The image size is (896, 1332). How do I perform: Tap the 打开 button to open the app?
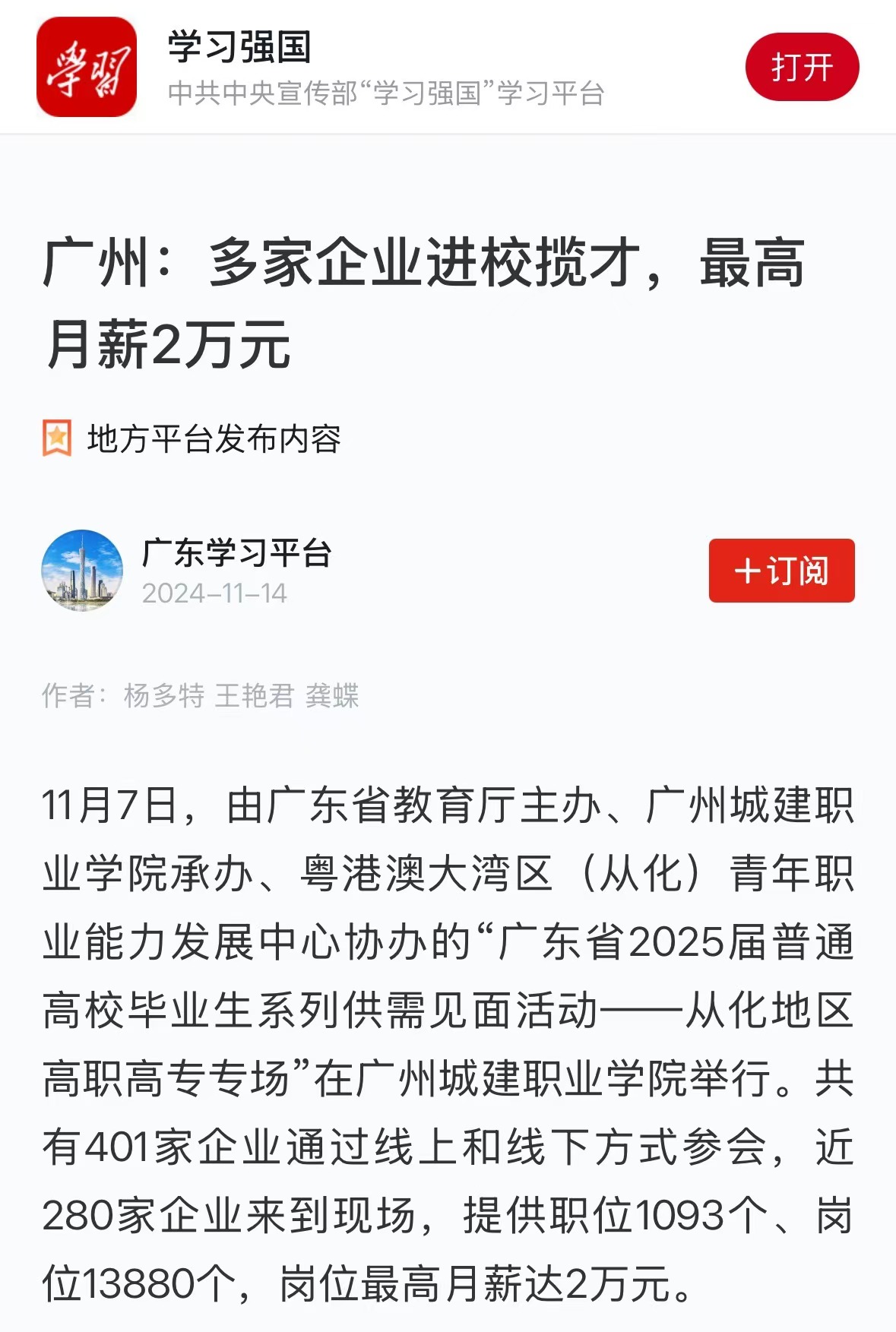[x=802, y=67]
